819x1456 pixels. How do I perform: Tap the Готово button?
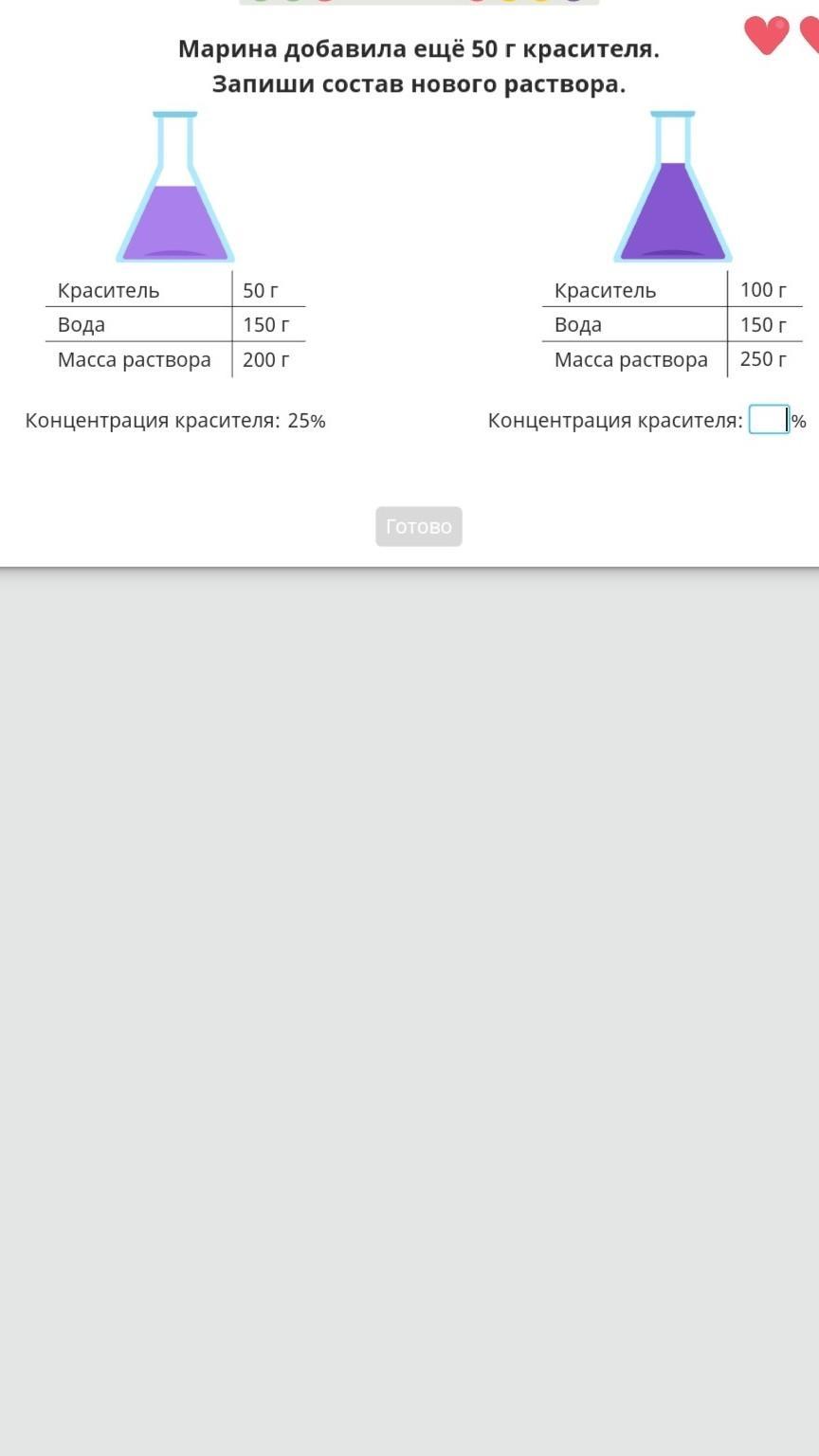[x=419, y=526]
